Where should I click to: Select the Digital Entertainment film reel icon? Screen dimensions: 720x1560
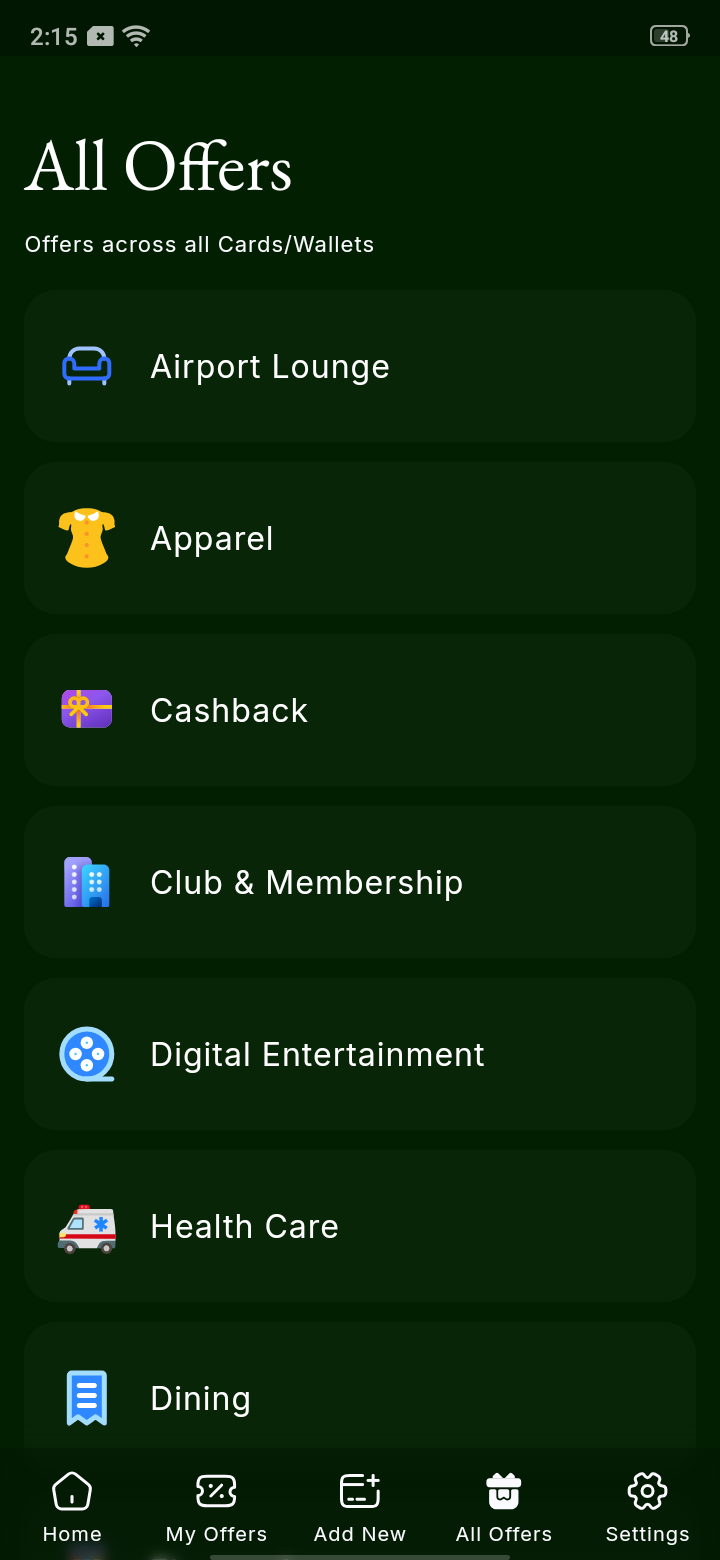pos(87,1053)
